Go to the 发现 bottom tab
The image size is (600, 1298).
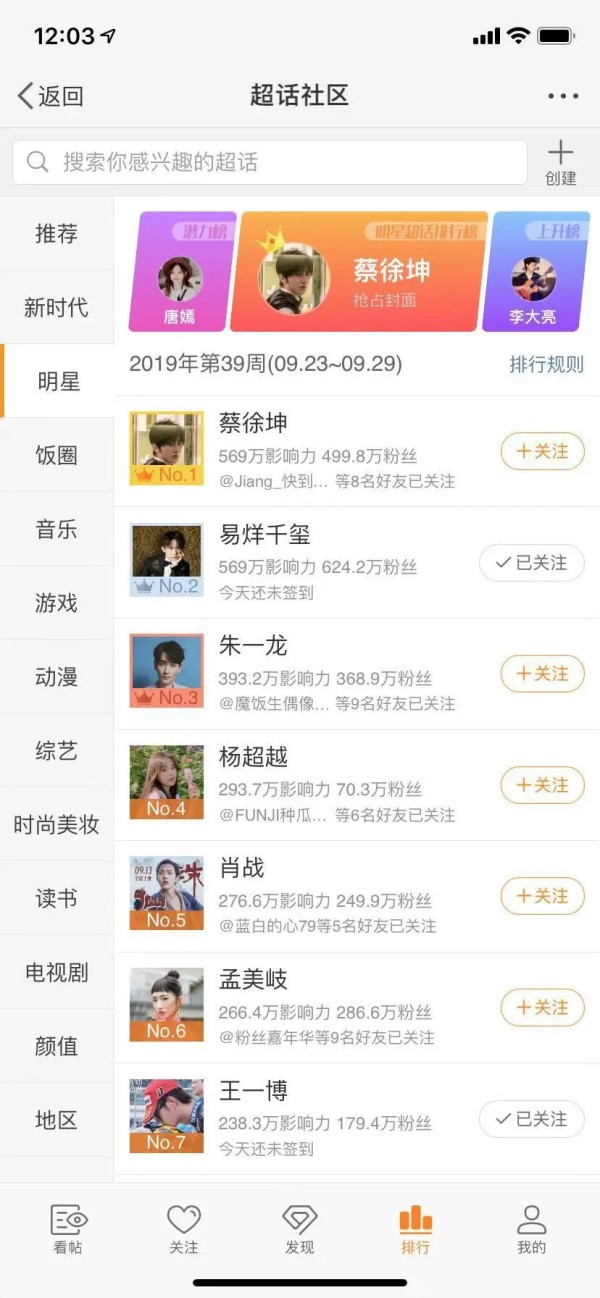click(x=300, y=1228)
